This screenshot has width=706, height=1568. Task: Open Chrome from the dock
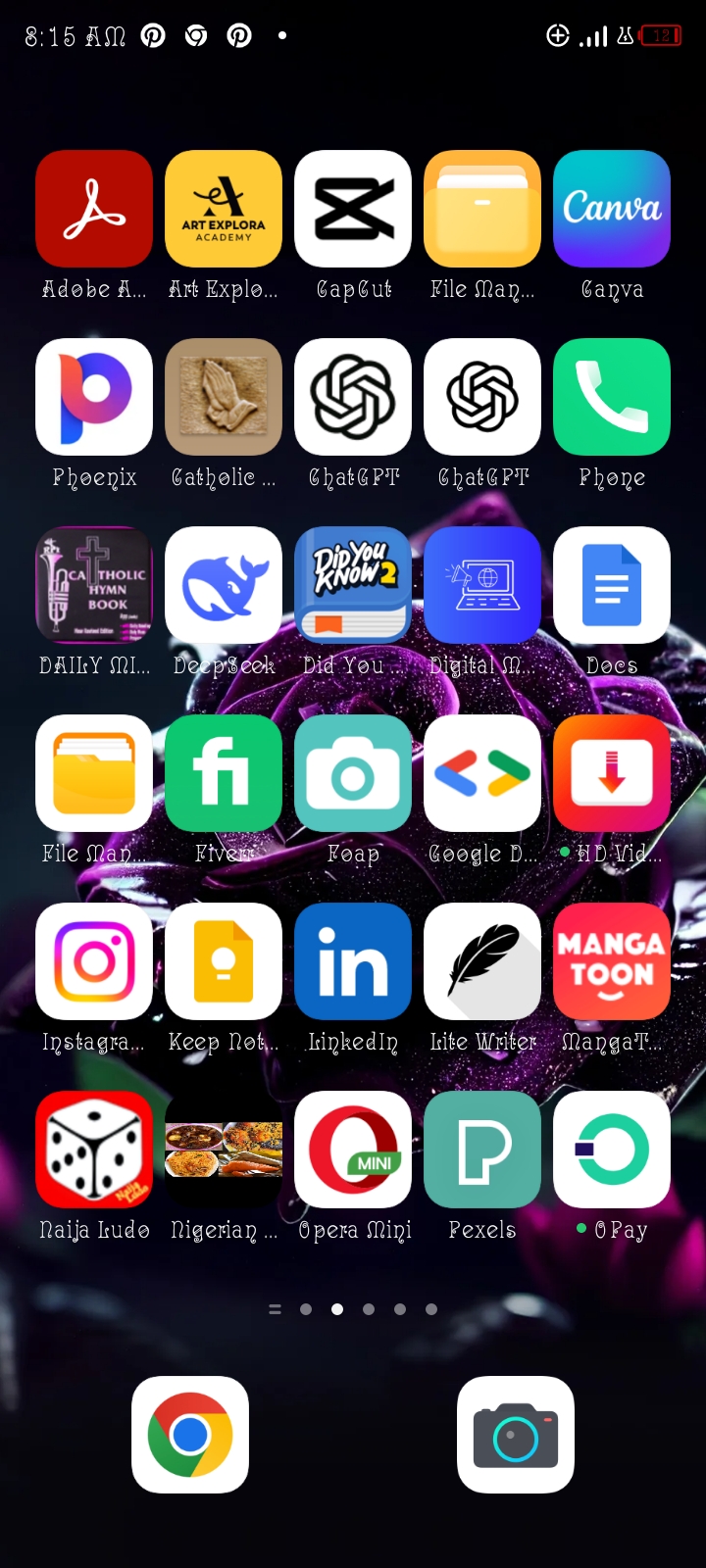tap(190, 1435)
